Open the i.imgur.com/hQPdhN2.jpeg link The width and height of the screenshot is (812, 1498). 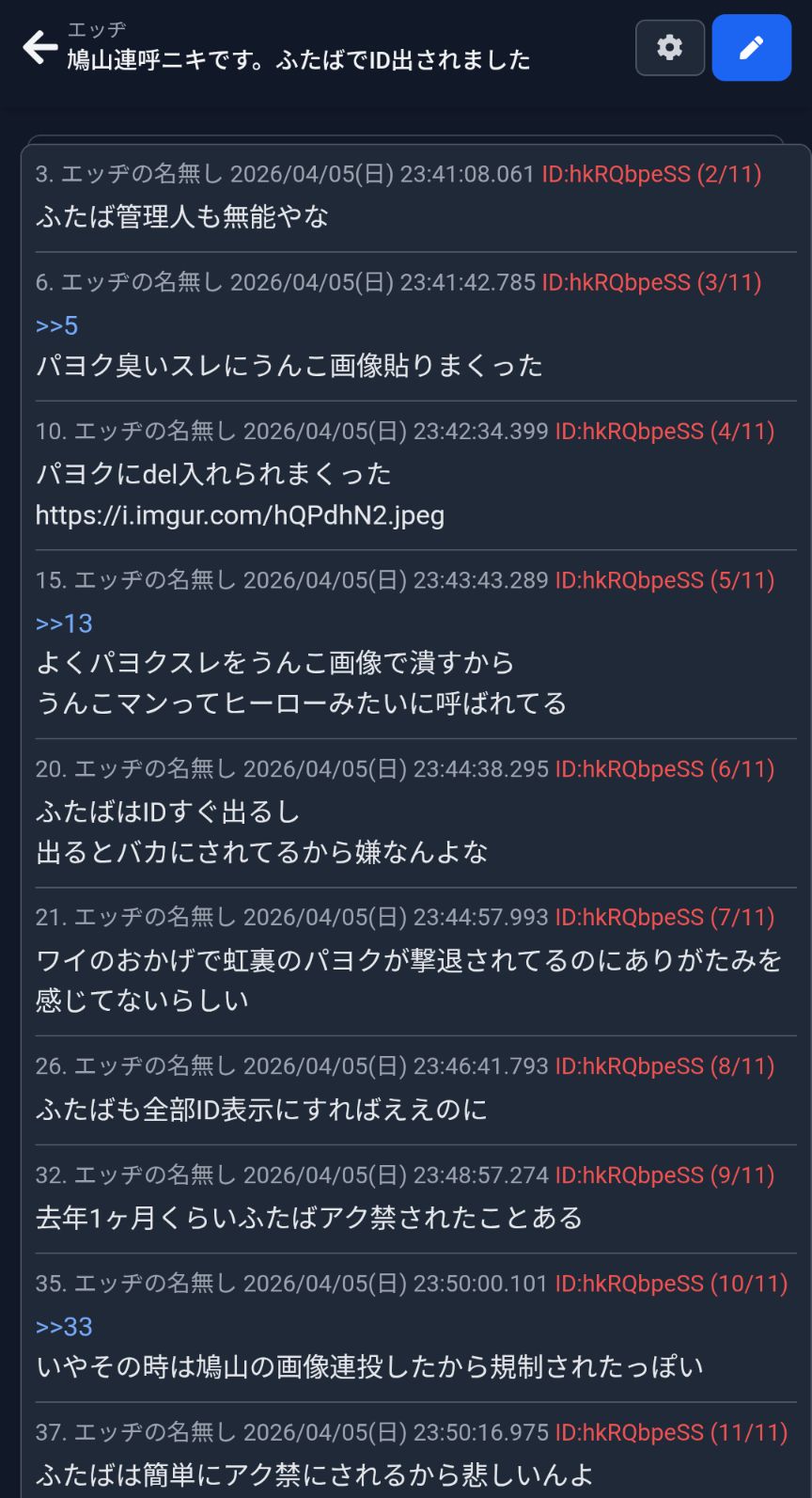(x=240, y=514)
